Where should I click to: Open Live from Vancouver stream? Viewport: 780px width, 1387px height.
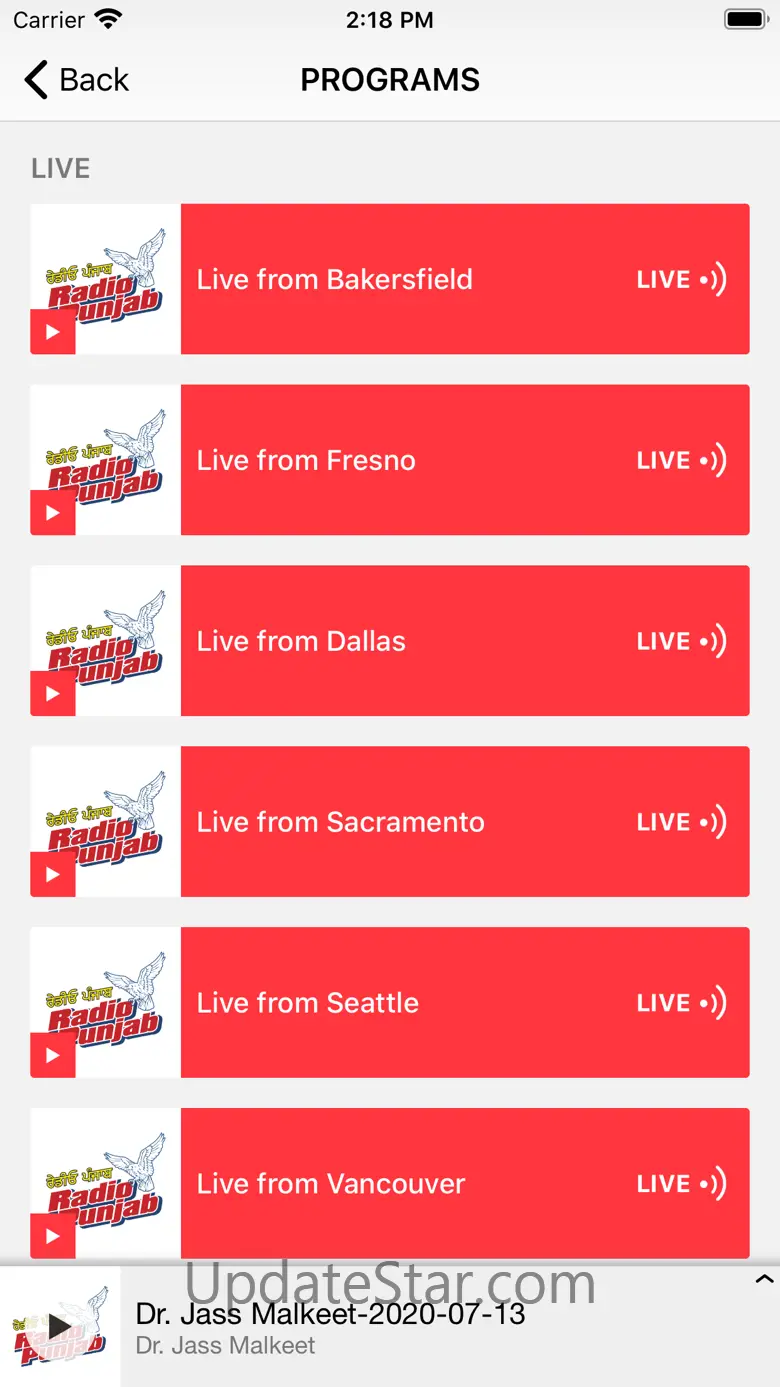pyautogui.click(x=390, y=1184)
